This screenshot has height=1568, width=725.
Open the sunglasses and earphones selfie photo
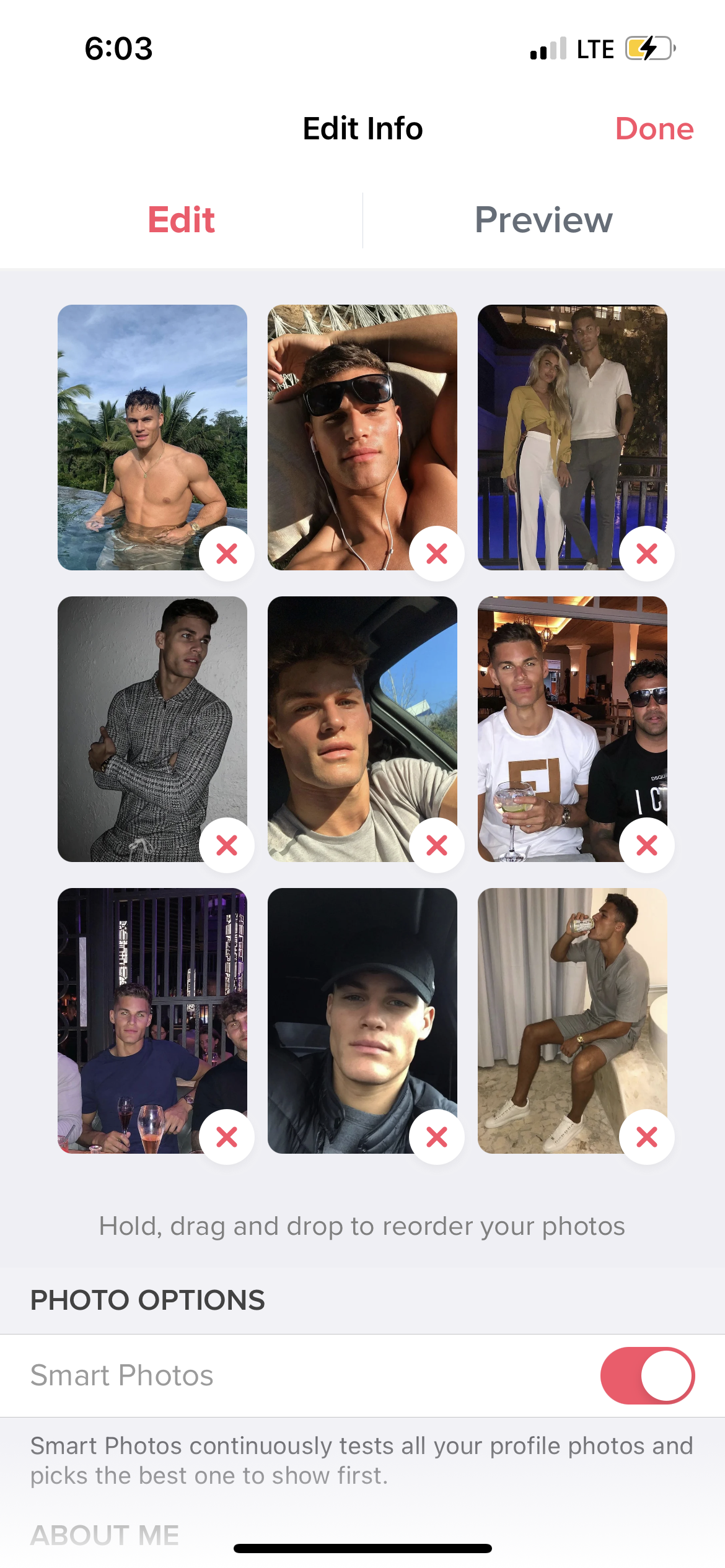(362, 437)
